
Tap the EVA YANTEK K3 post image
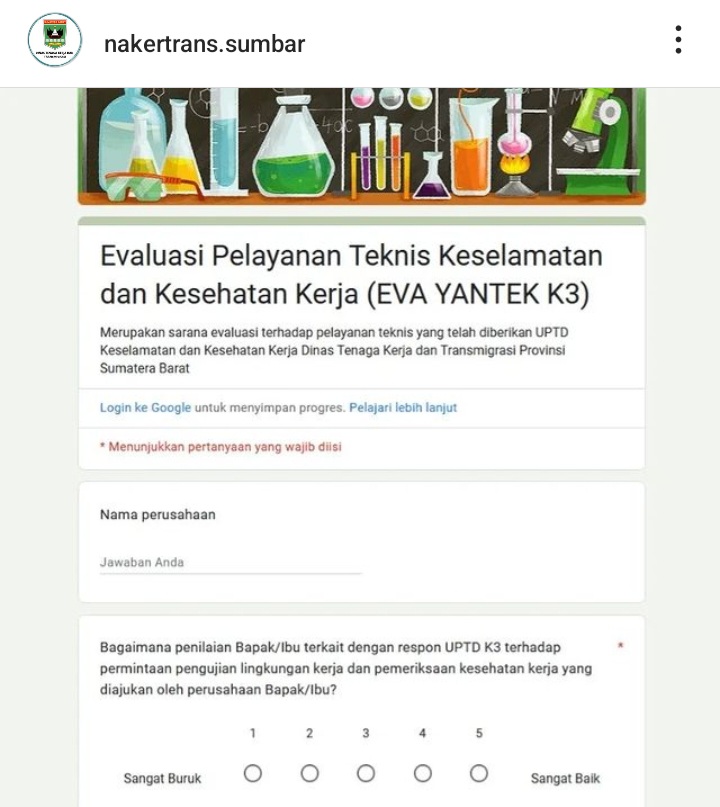360,450
